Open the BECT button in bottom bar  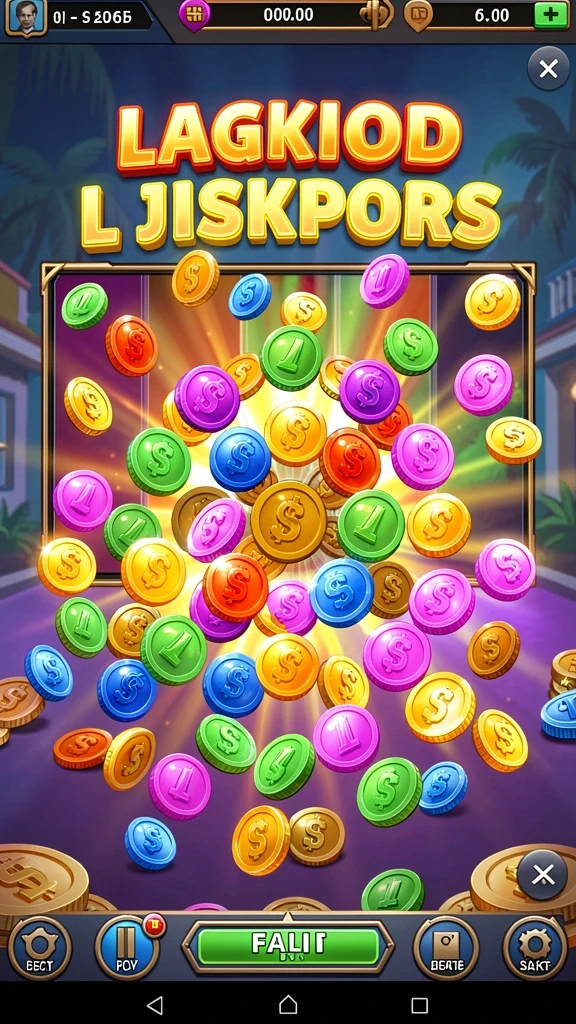tap(40, 948)
